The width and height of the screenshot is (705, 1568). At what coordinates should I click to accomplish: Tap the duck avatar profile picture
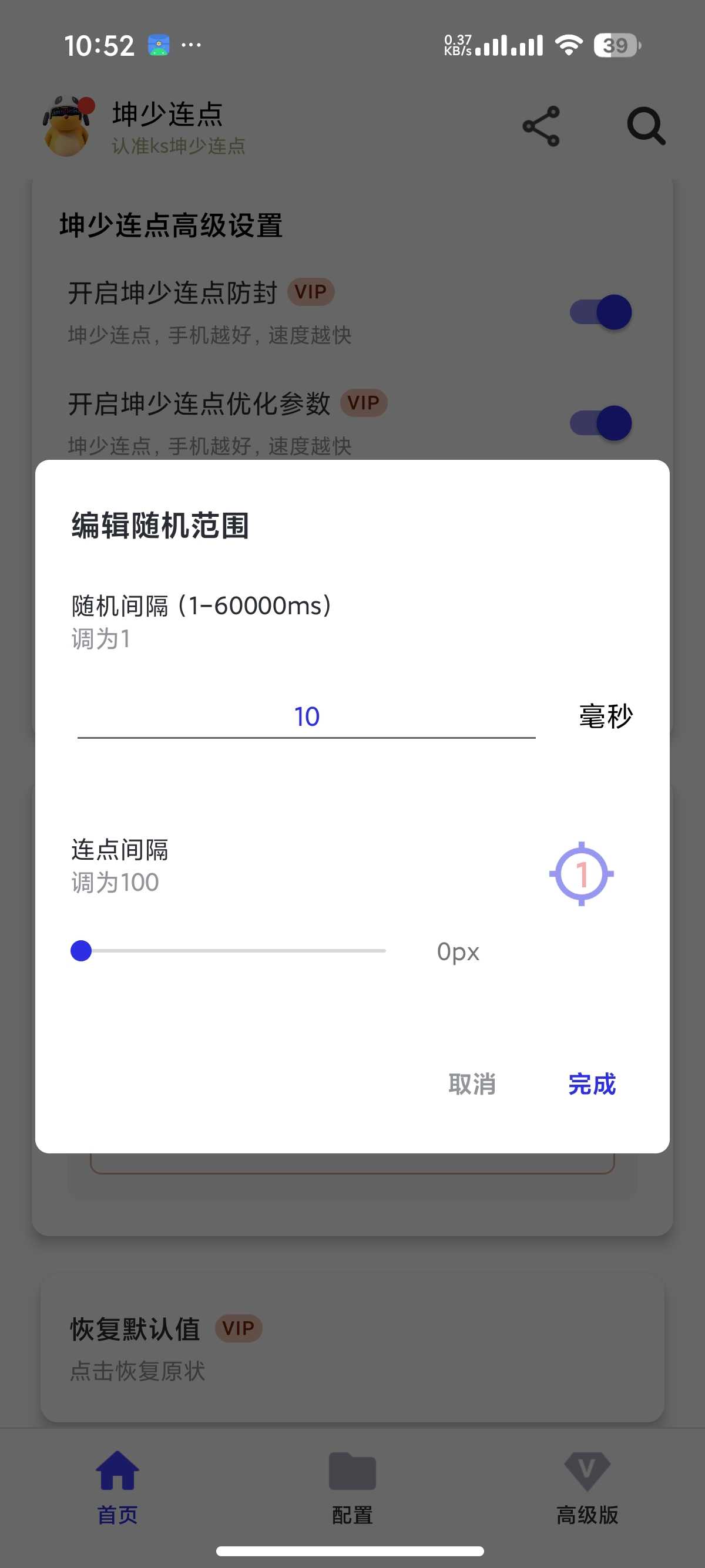(66, 124)
